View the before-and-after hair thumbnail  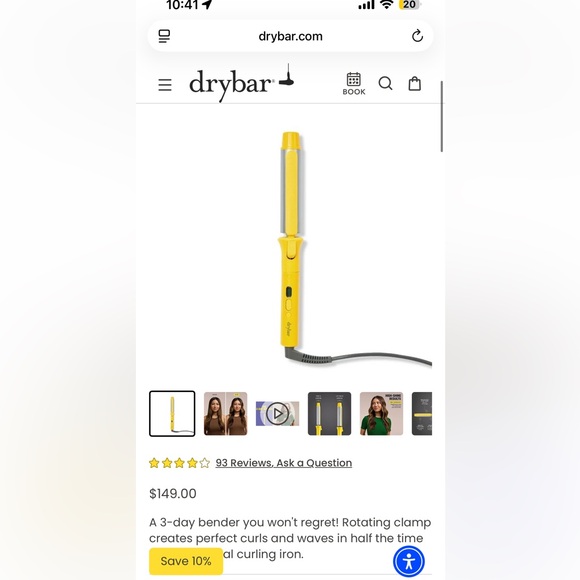point(226,414)
